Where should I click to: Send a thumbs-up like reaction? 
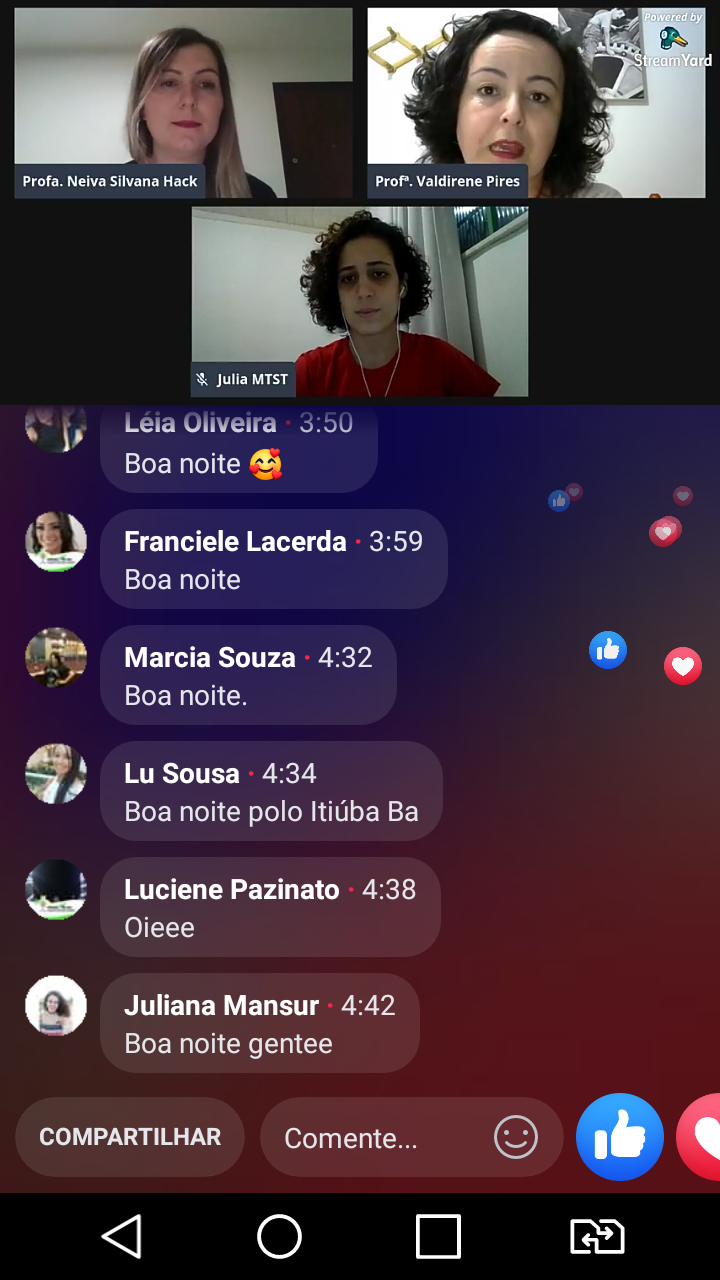tap(620, 1137)
